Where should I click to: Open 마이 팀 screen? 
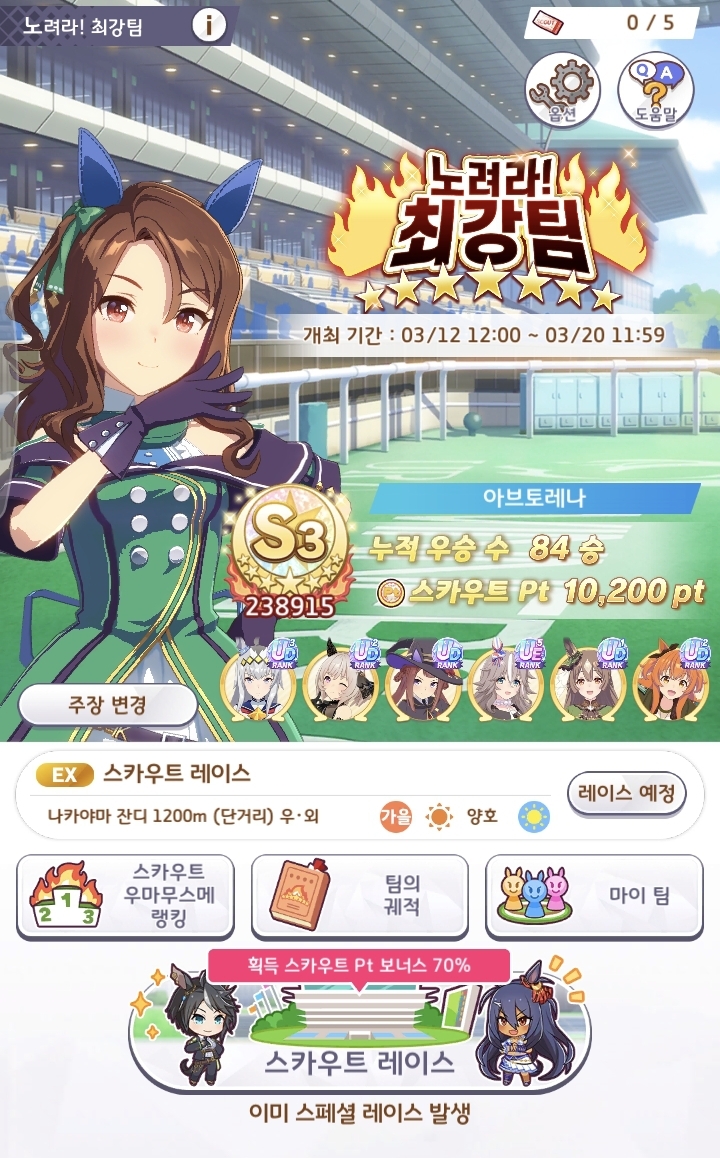click(594, 895)
